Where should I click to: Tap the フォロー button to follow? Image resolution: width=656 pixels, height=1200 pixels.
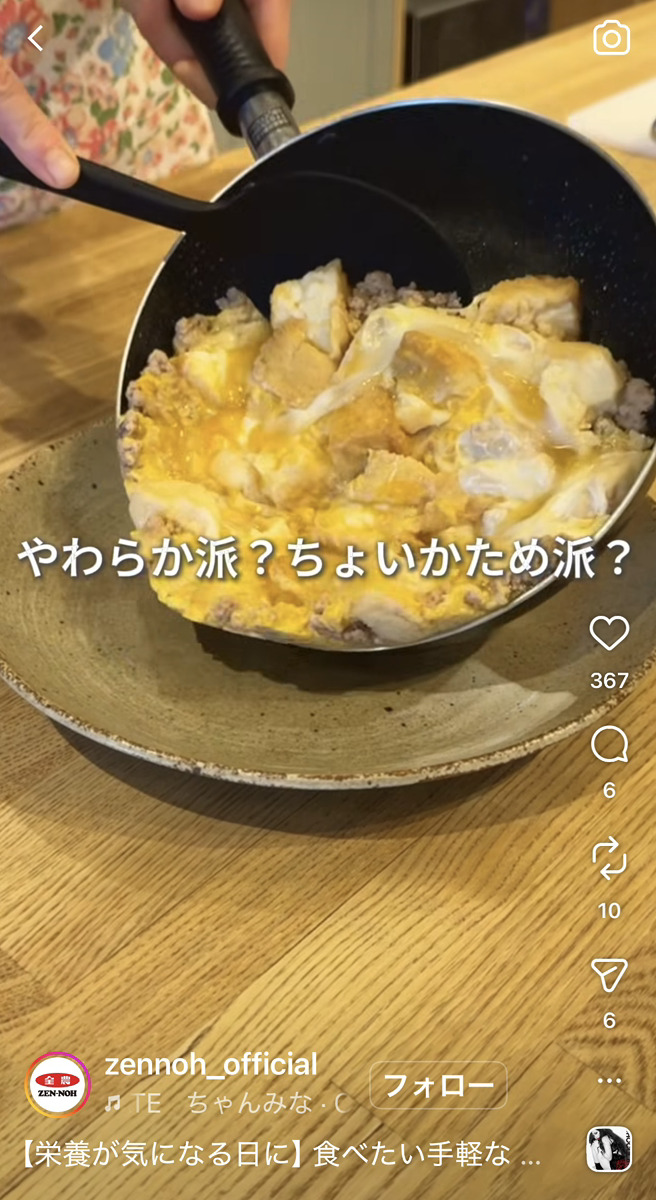click(438, 1085)
